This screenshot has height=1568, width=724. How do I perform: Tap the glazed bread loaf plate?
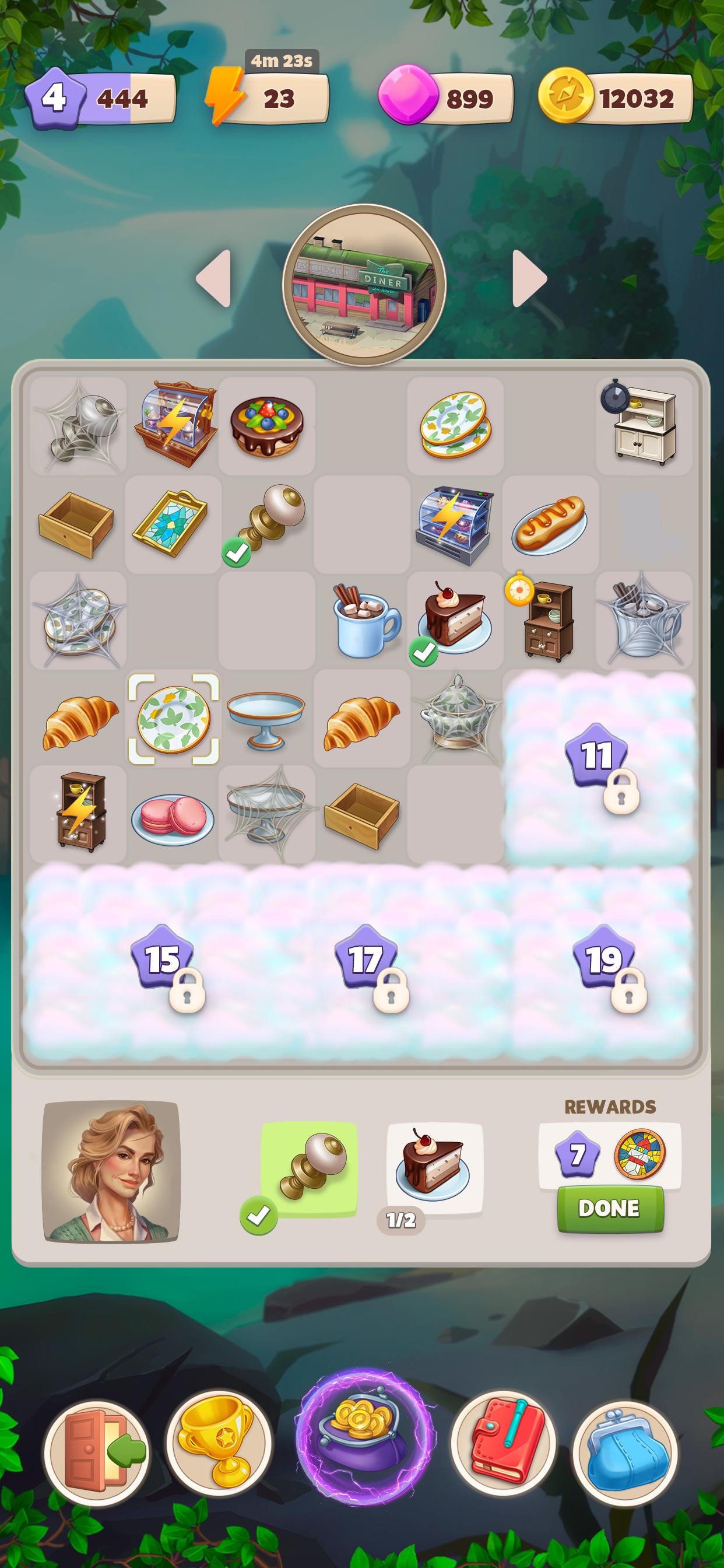click(x=550, y=523)
